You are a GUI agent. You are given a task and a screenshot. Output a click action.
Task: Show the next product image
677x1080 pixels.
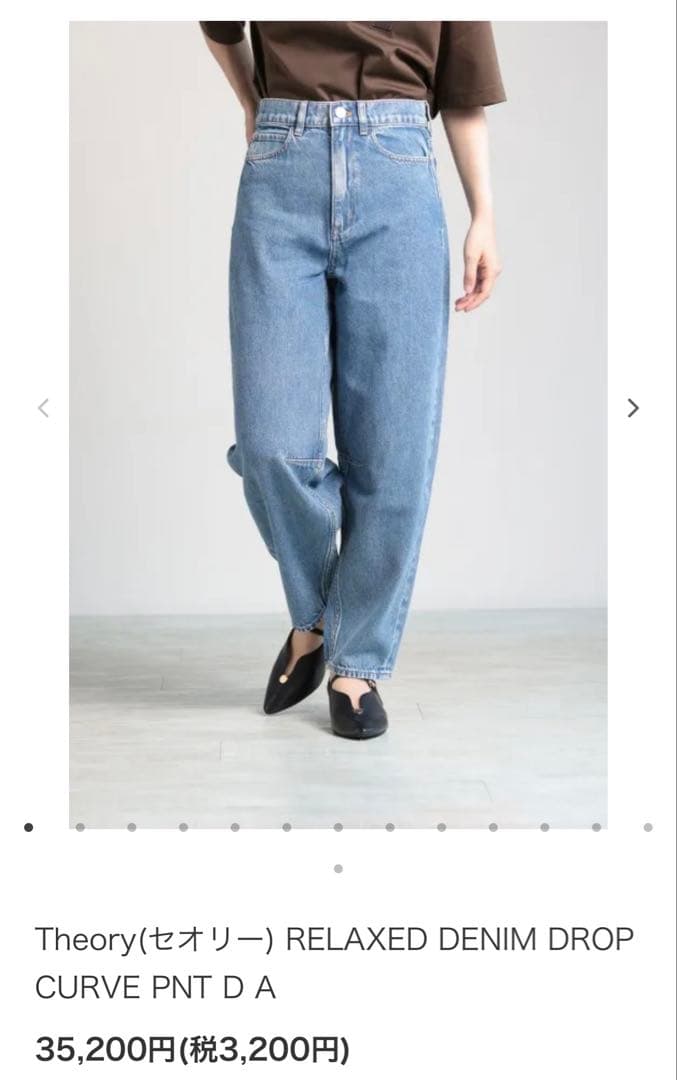pos(633,408)
